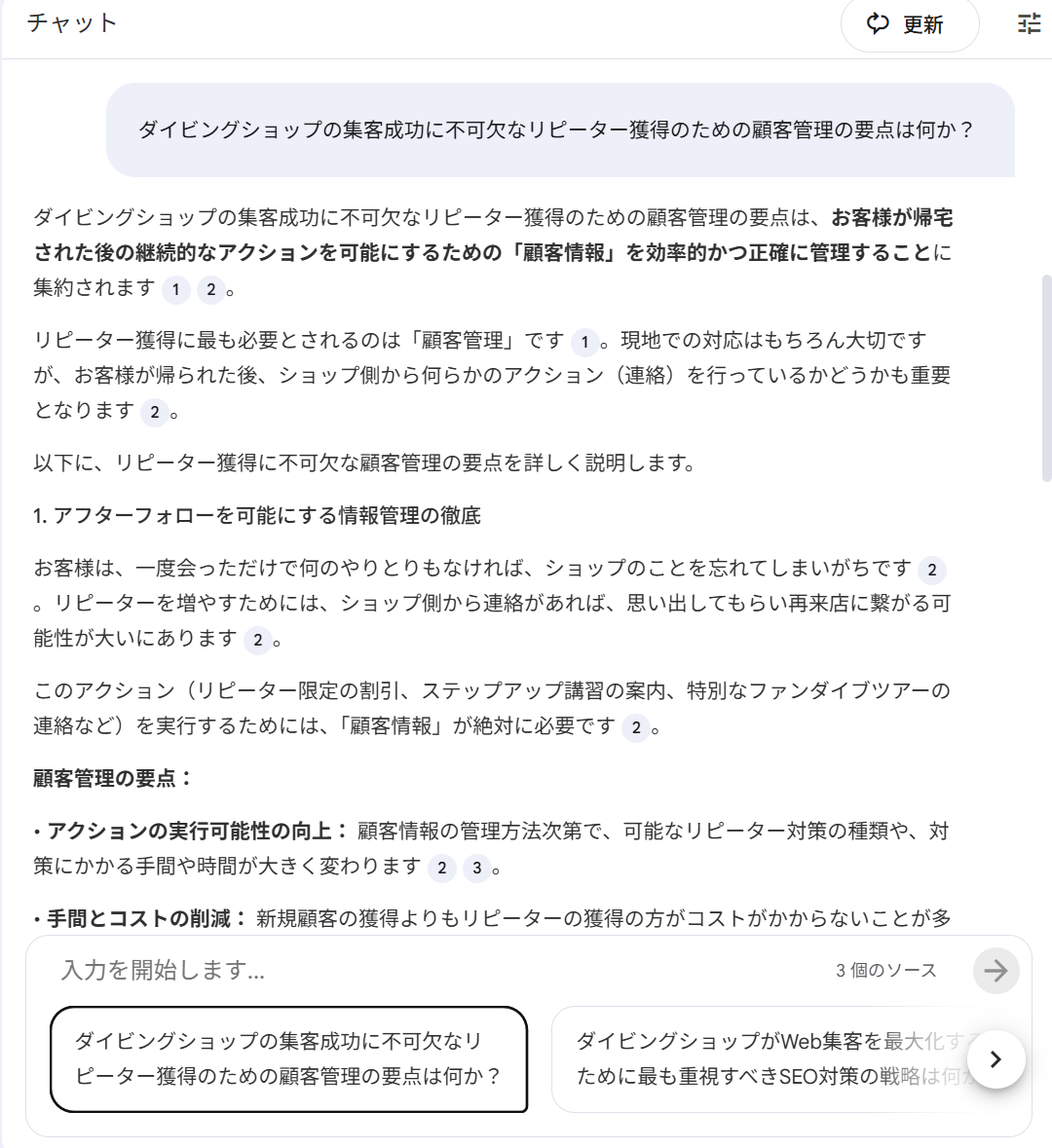Viewport: 1052px width, 1148px height.
Task: Open citation 3 after 大きく変わります
Action: point(477,869)
